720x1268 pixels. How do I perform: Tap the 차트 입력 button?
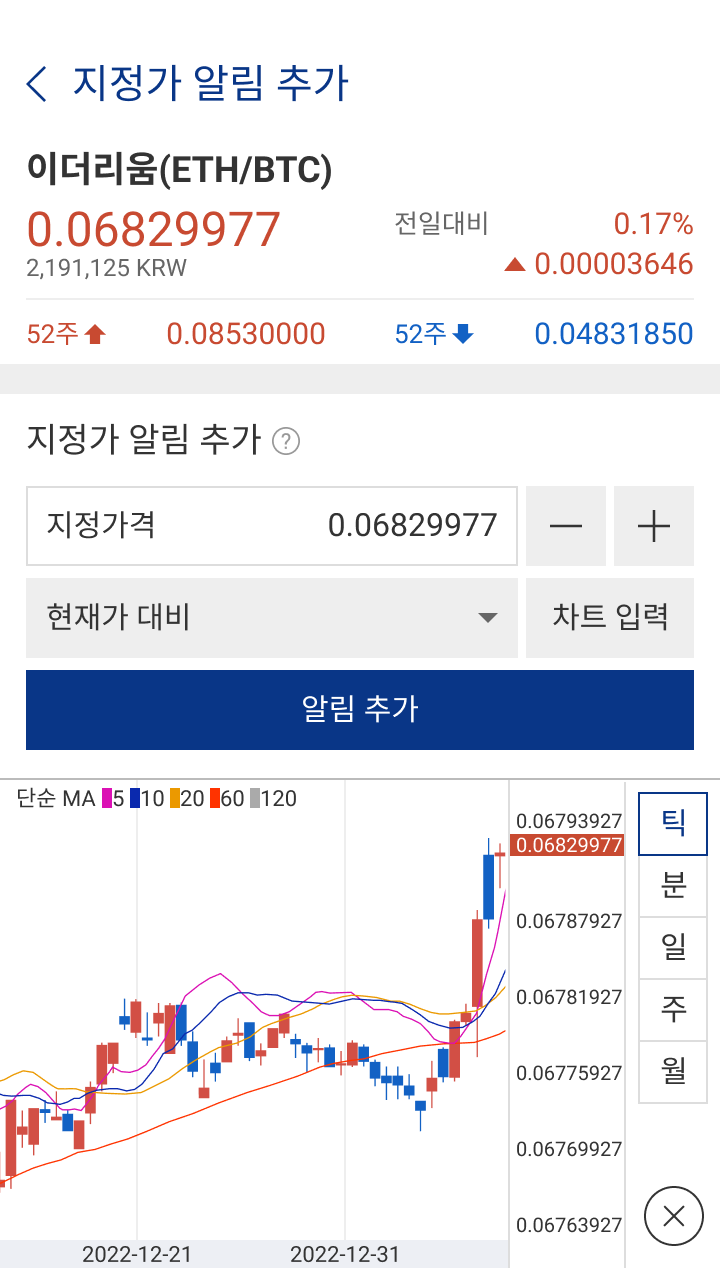(x=609, y=617)
